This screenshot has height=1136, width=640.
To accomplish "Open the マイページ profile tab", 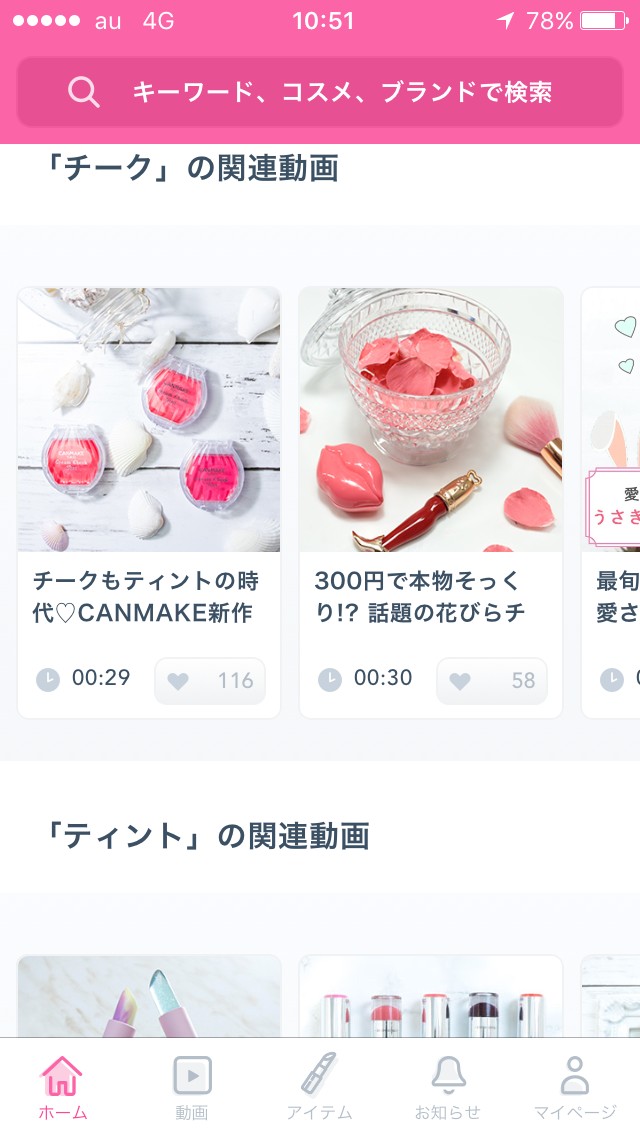I will (x=575, y=1087).
